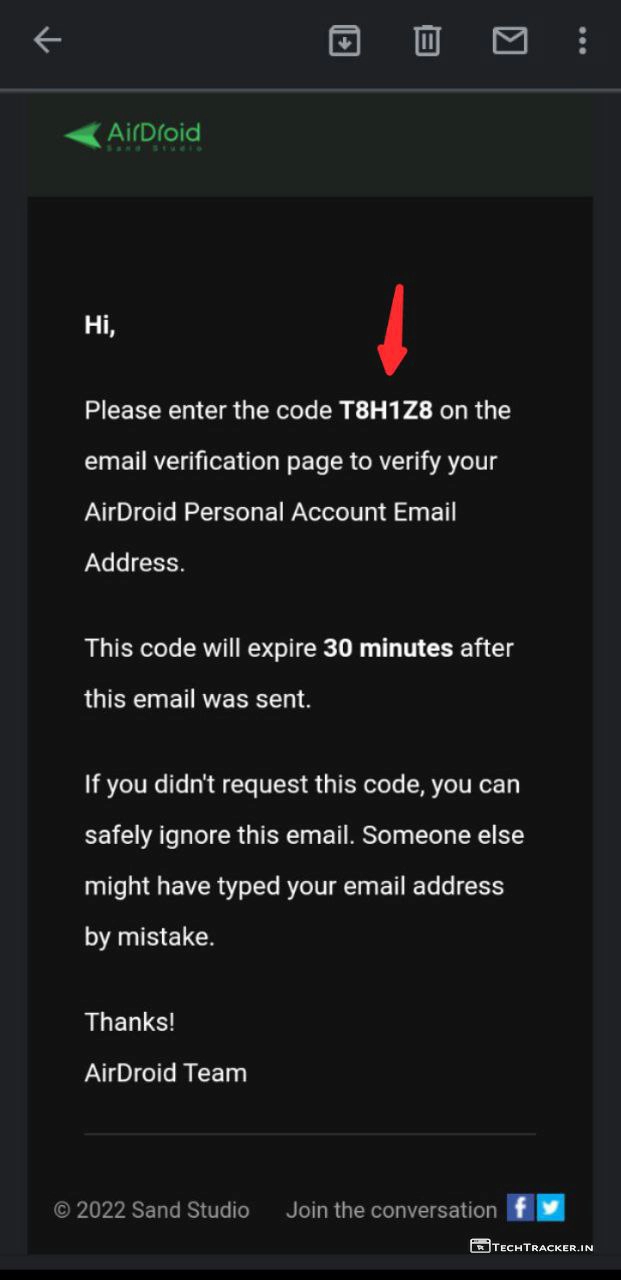Mark the email as unread
Screen dimensions: 621x1280
tap(510, 40)
